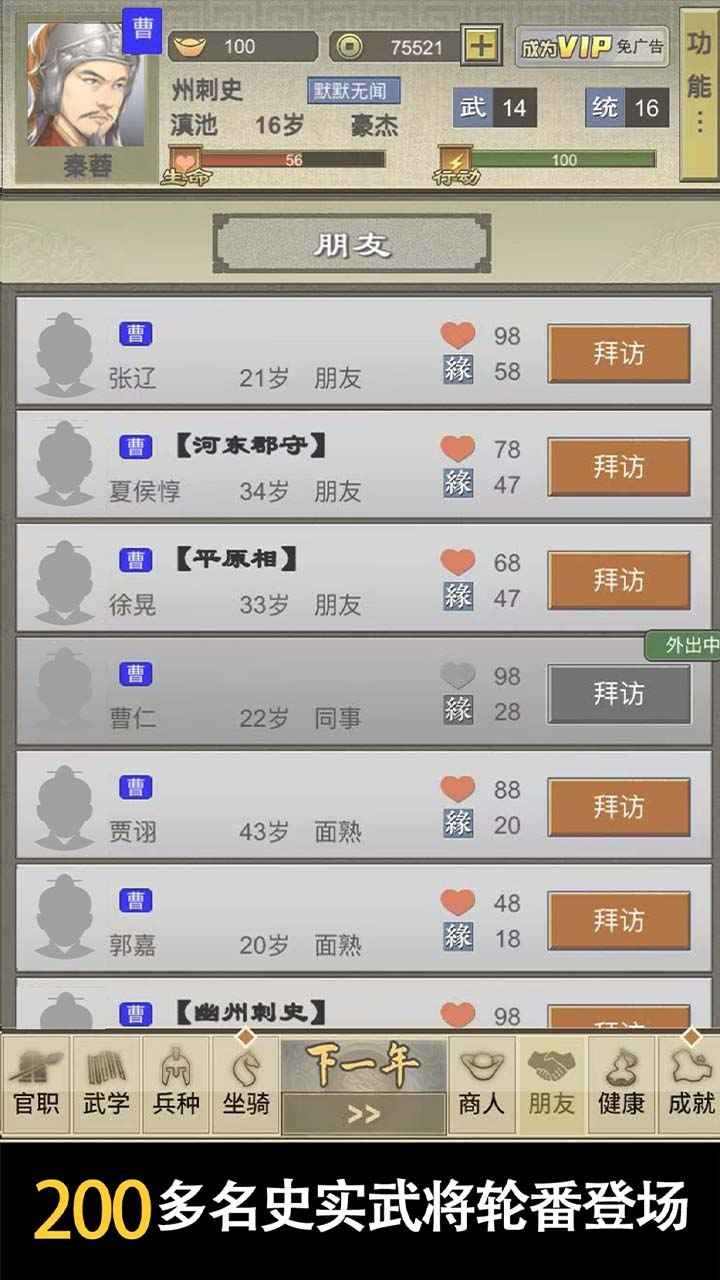
Task: Open the 成就 tab
Action: tap(691, 1085)
